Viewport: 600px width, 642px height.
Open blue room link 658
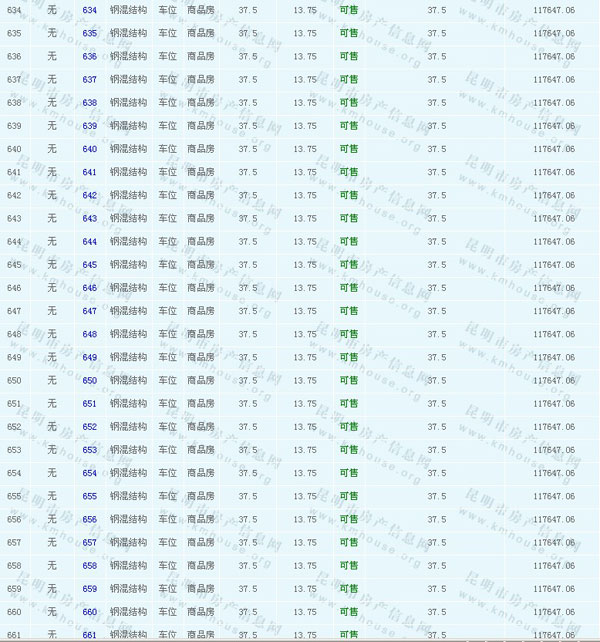90,565
